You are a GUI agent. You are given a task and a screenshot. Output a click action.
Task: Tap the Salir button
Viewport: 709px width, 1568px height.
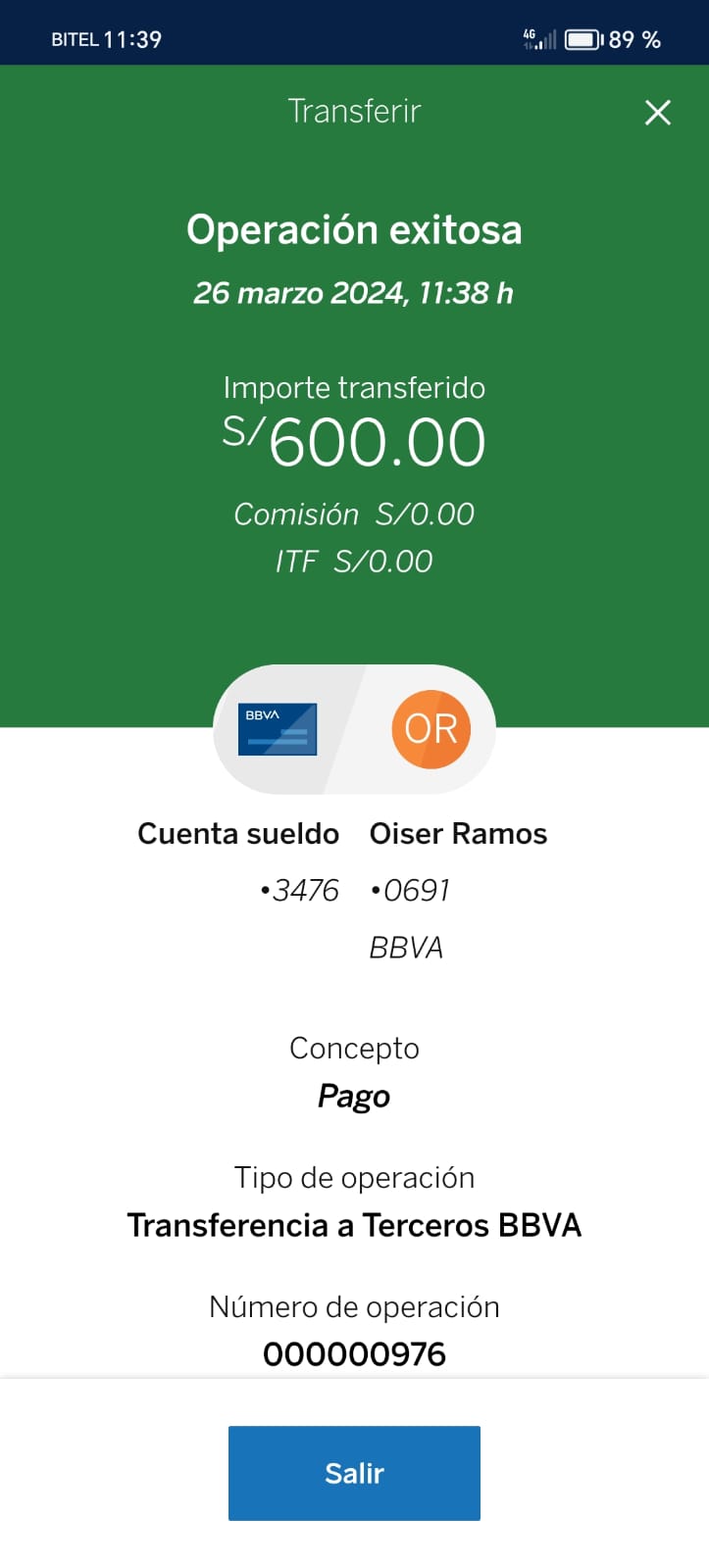point(354,1473)
